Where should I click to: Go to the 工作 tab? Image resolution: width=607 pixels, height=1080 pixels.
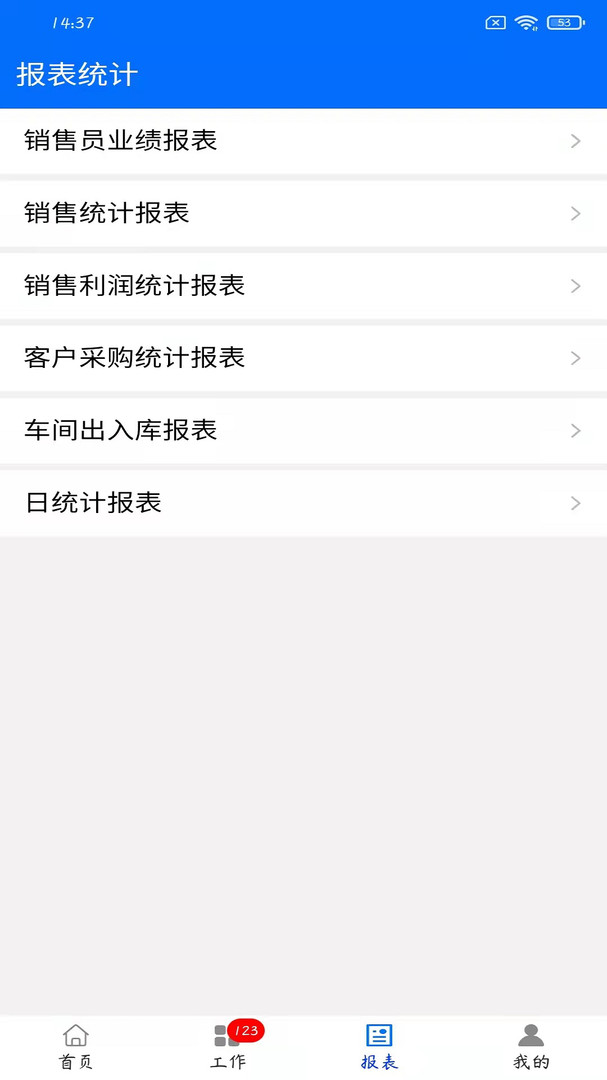click(227, 1046)
